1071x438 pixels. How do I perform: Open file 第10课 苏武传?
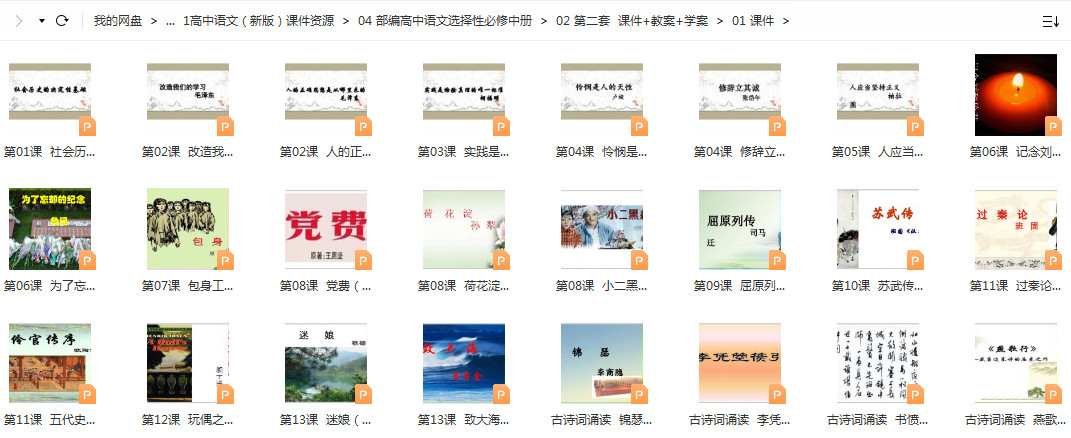click(x=878, y=230)
